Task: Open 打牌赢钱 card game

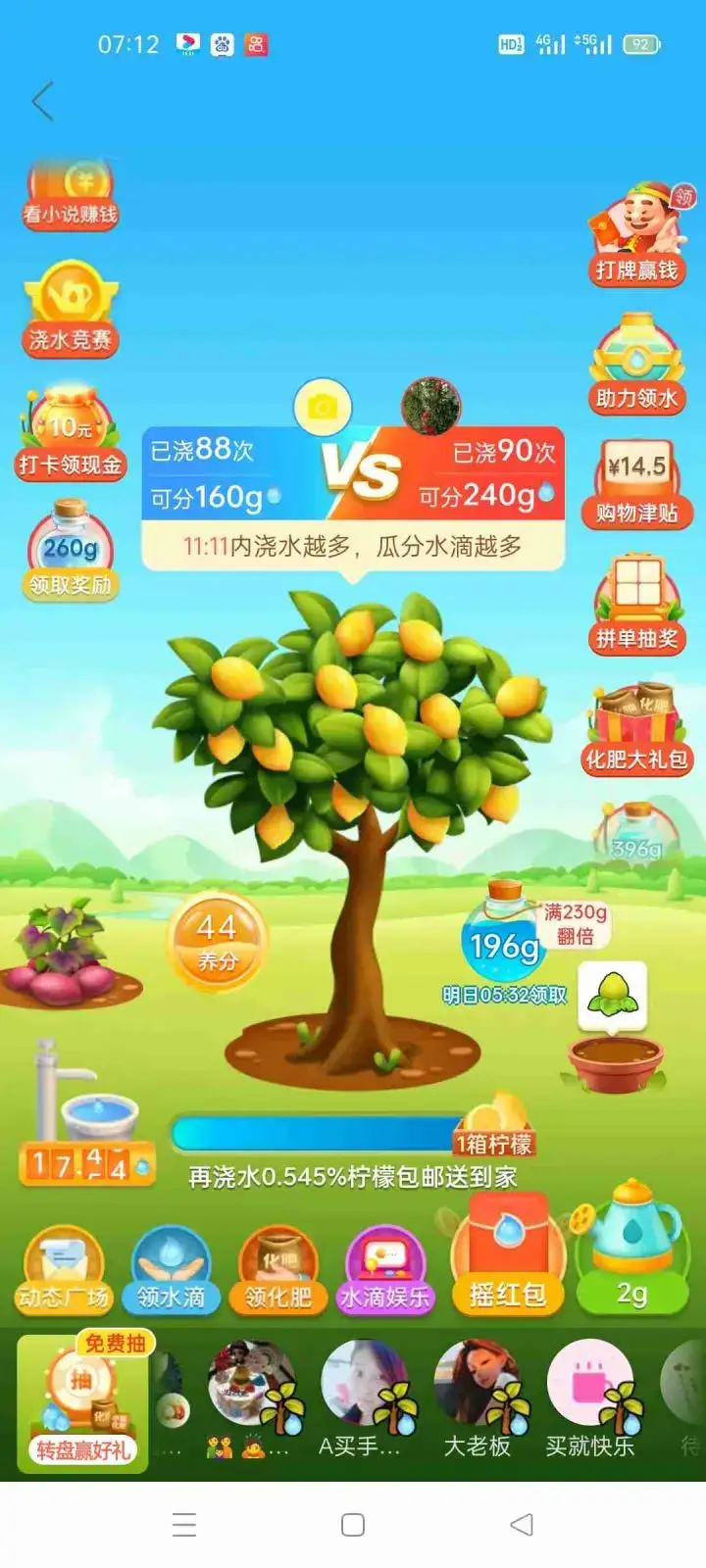Action: [637, 235]
